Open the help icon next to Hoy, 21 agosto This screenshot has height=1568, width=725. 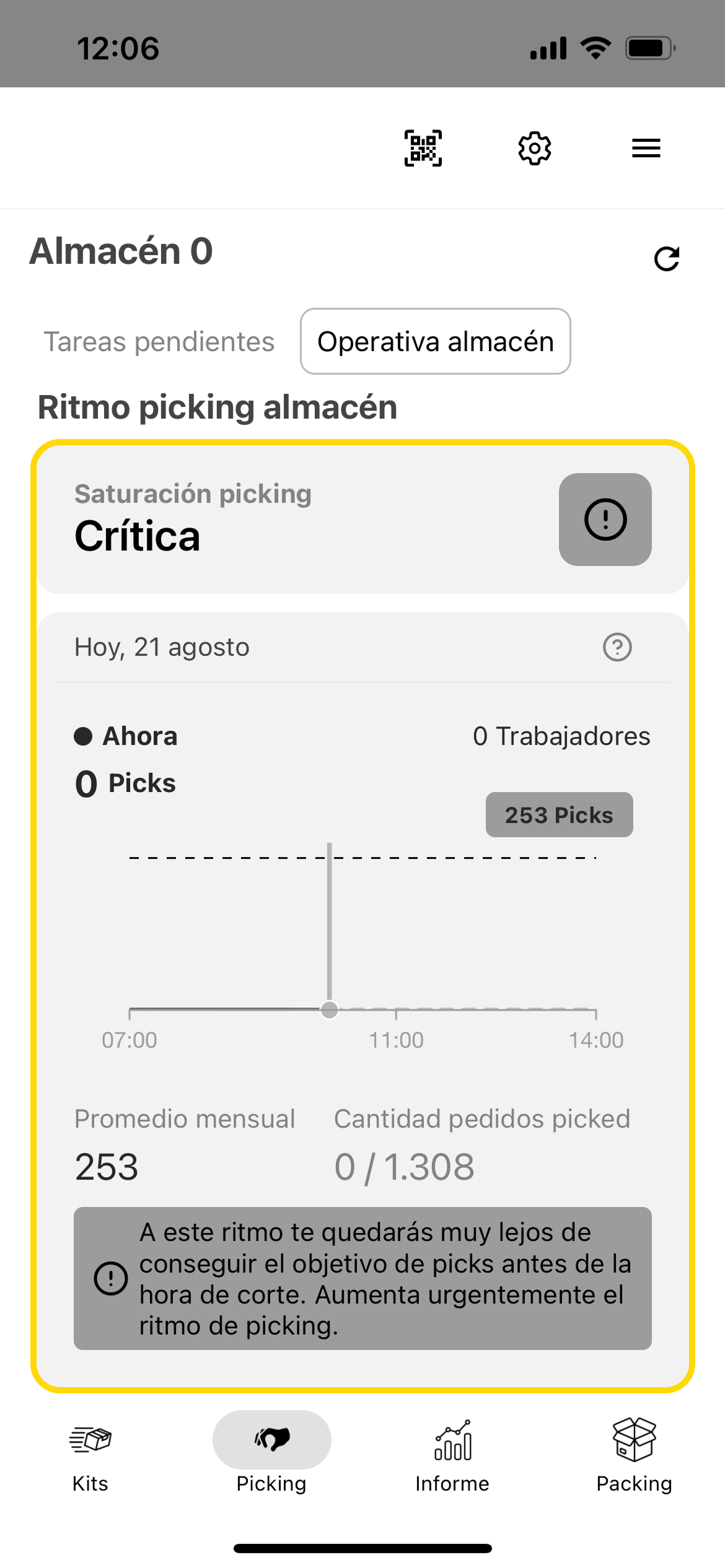pos(617,647)
